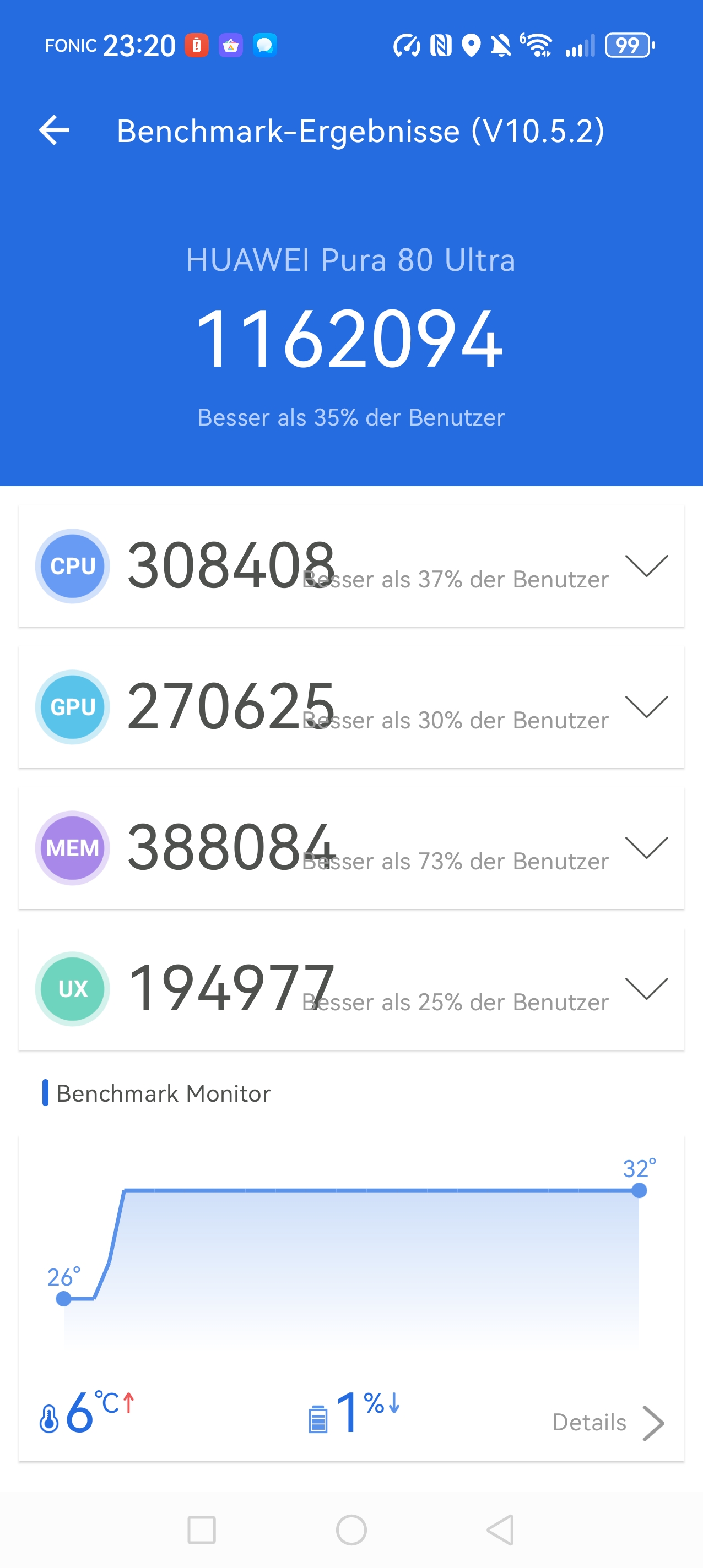Open Benchmark Monitor Details

[x=607, y=1423]
